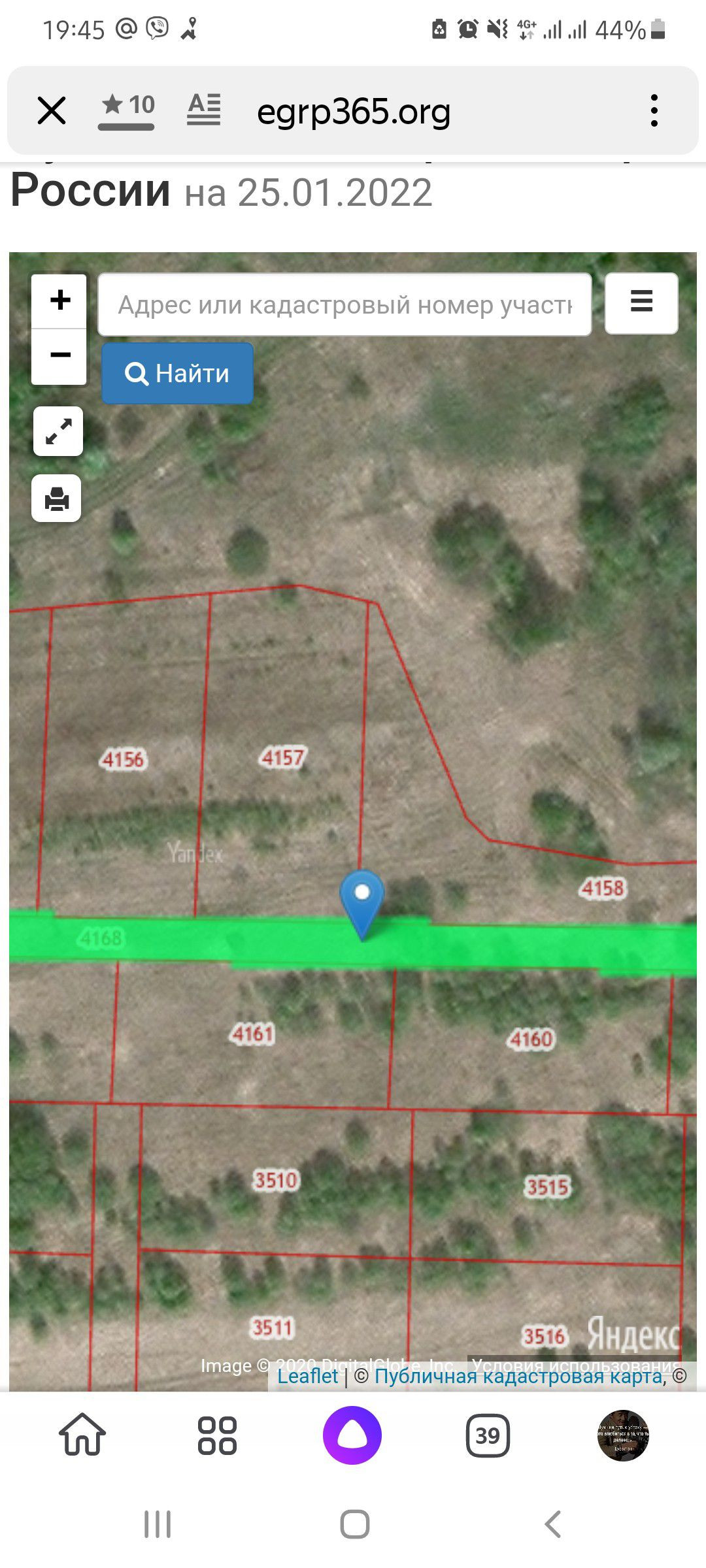Open the Публичная кадастровая карта link
706x1568 pixels.
pos(518,1376)
